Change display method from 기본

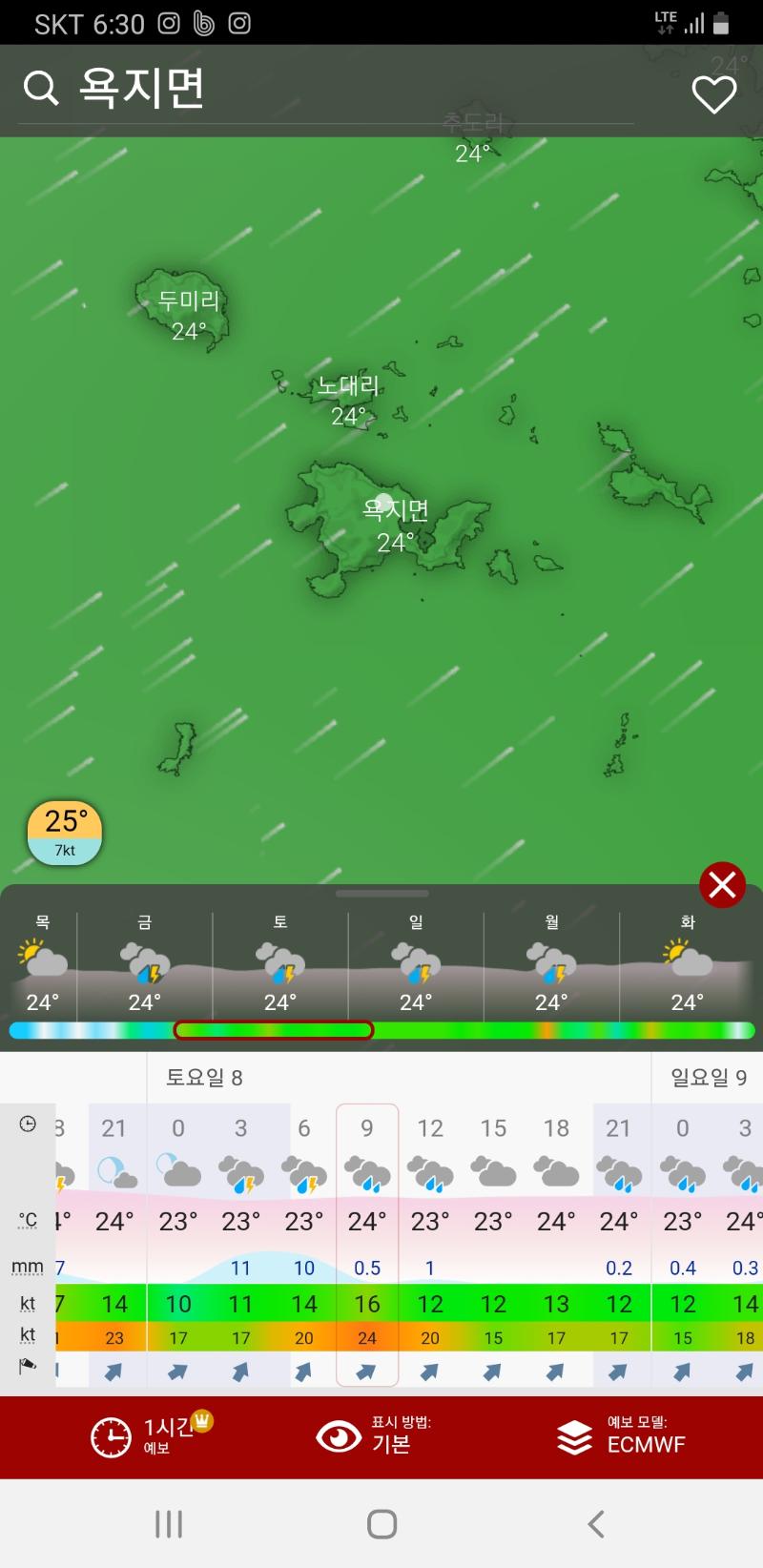377,1436
